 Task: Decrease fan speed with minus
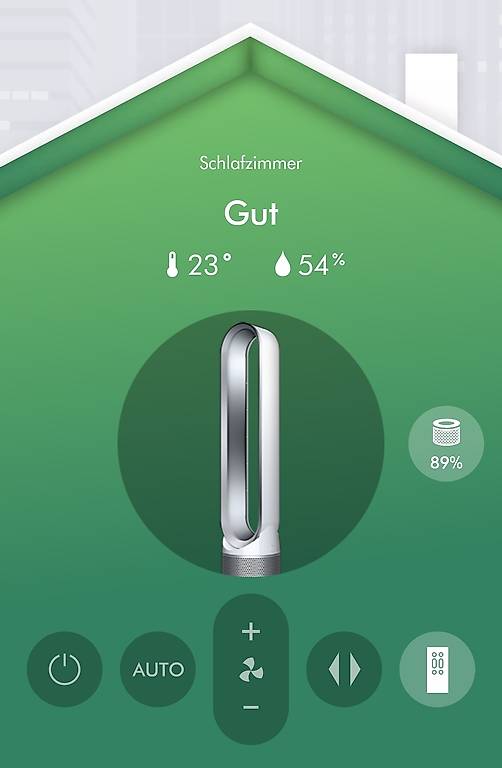(x=251, y=707)
